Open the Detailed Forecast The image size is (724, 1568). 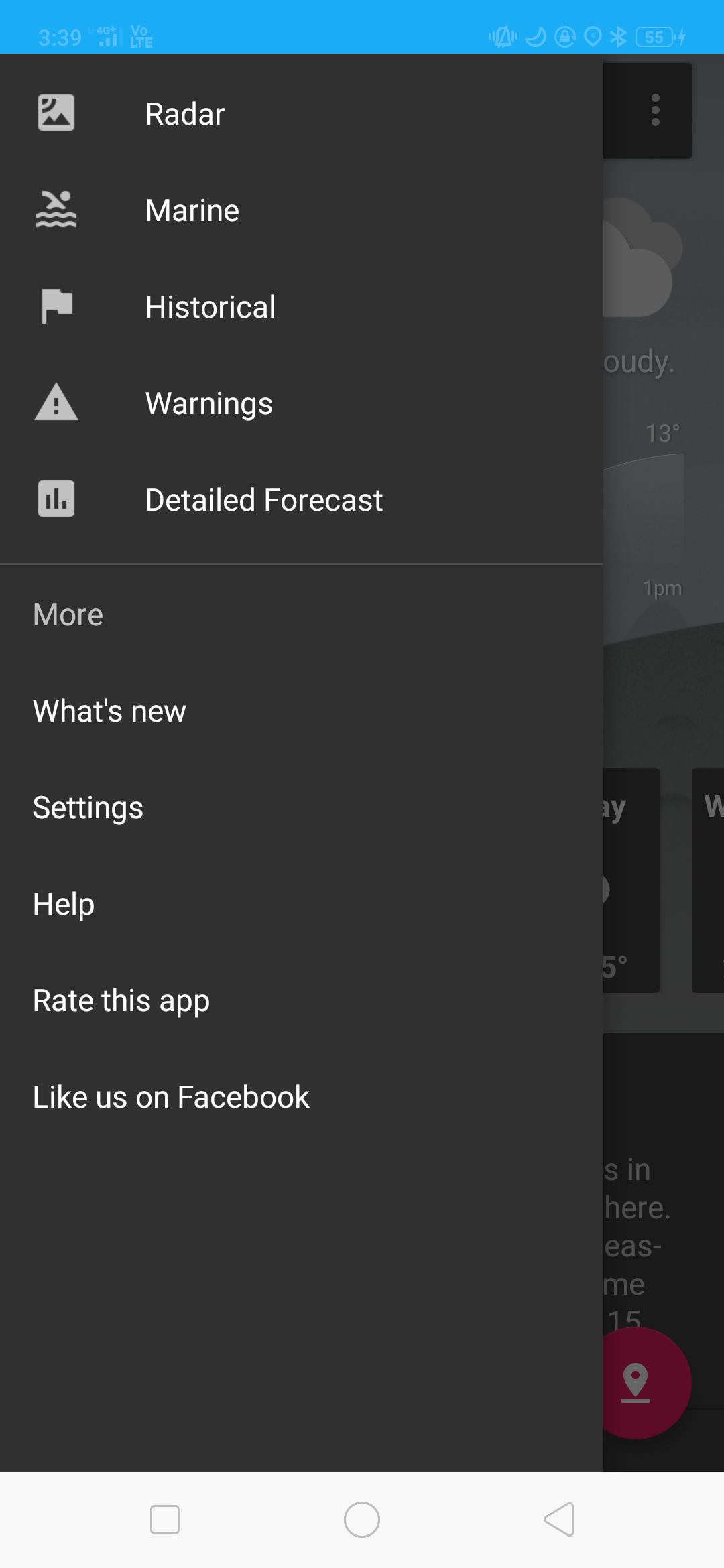[x=302, y=499]
